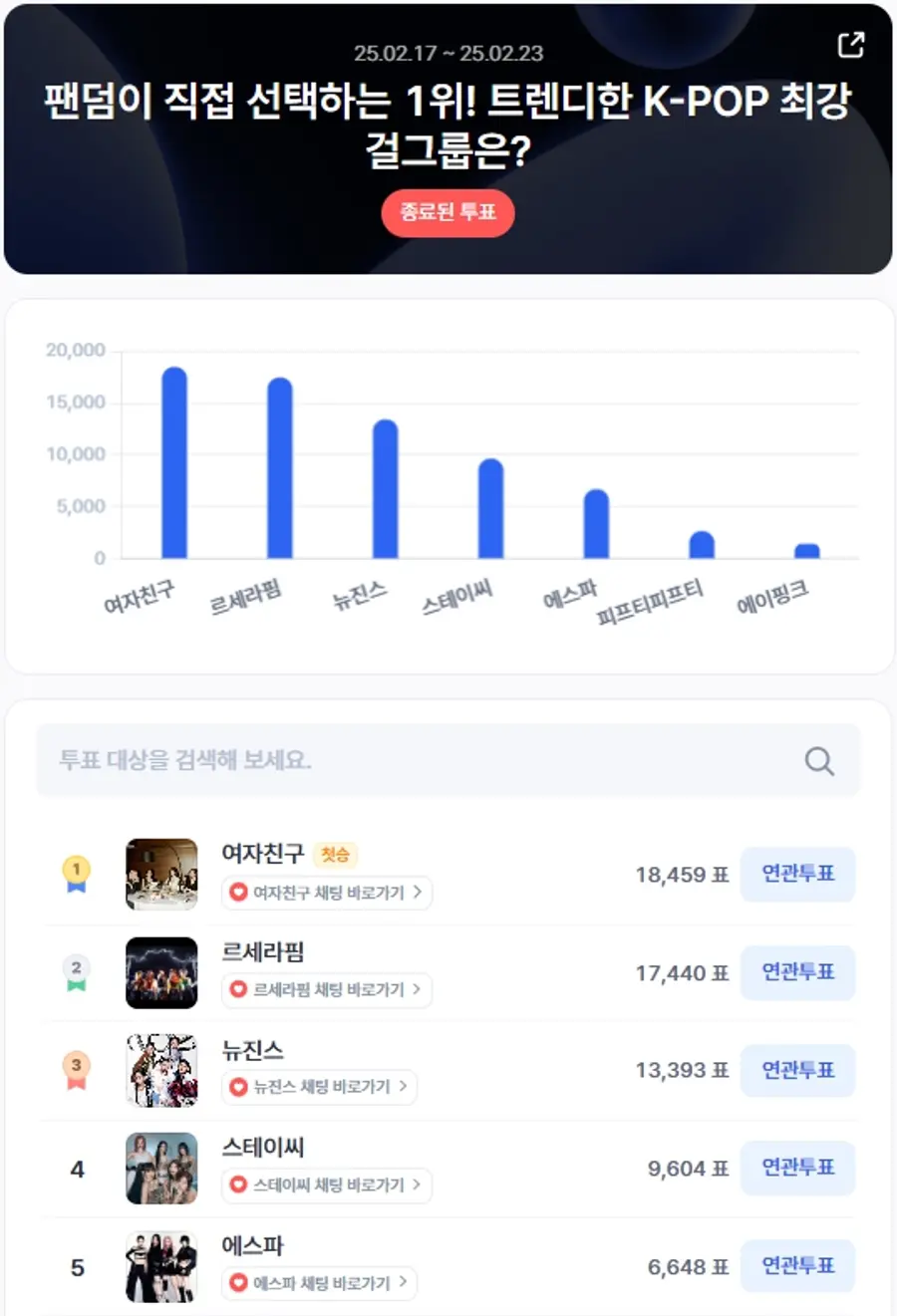Click the 여자친구 thumbnail image

point(161,874)
